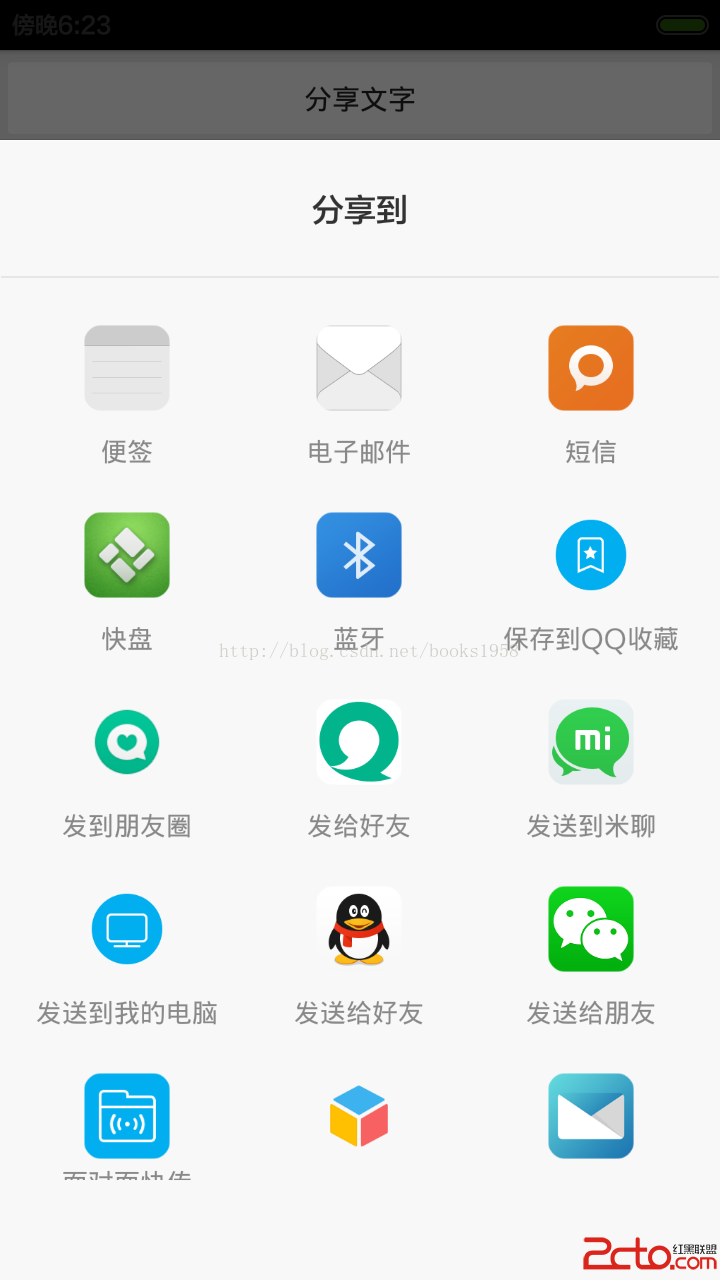
Task: Tap 保存到QQ收藏 option
Action: tap(591, 555)
